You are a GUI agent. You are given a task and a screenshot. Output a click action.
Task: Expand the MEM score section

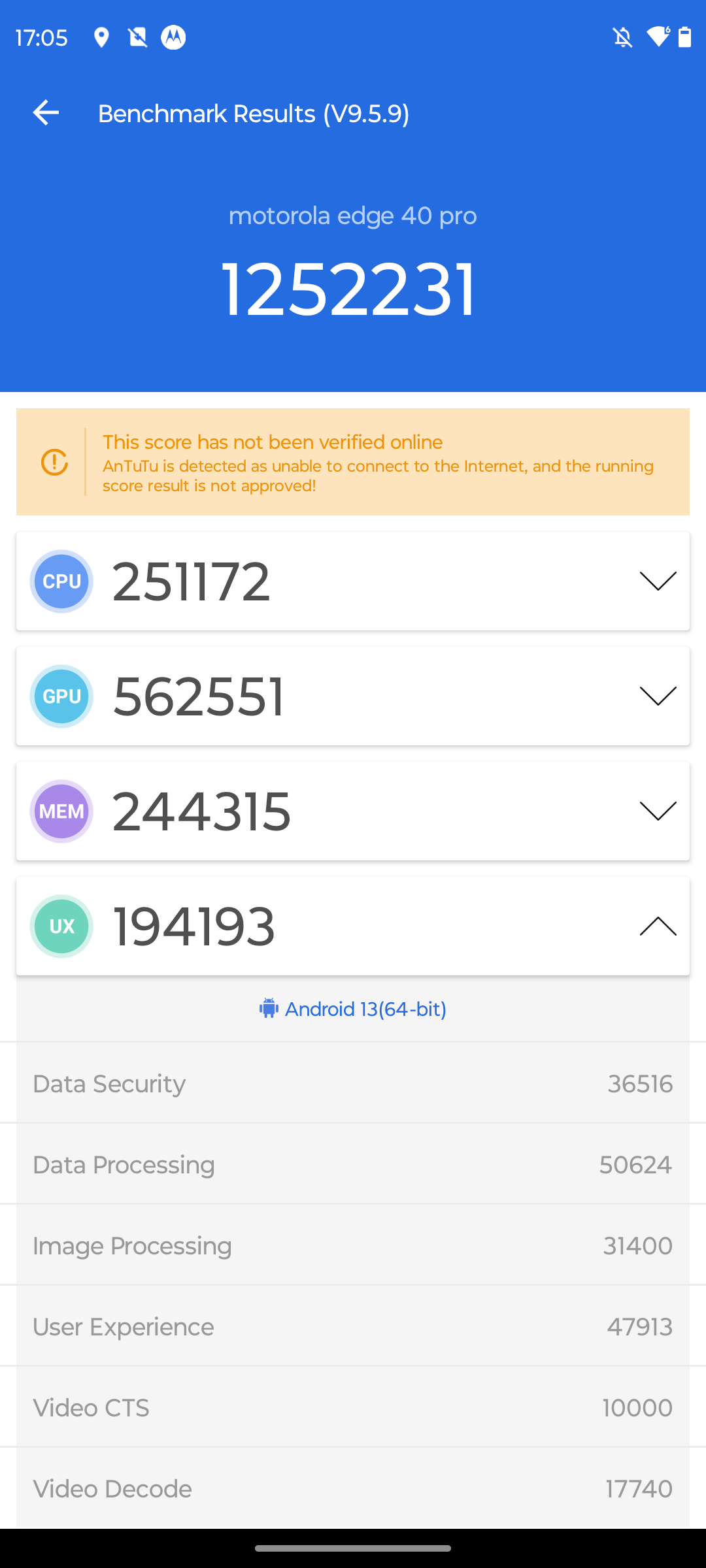[x=658, y=811]
